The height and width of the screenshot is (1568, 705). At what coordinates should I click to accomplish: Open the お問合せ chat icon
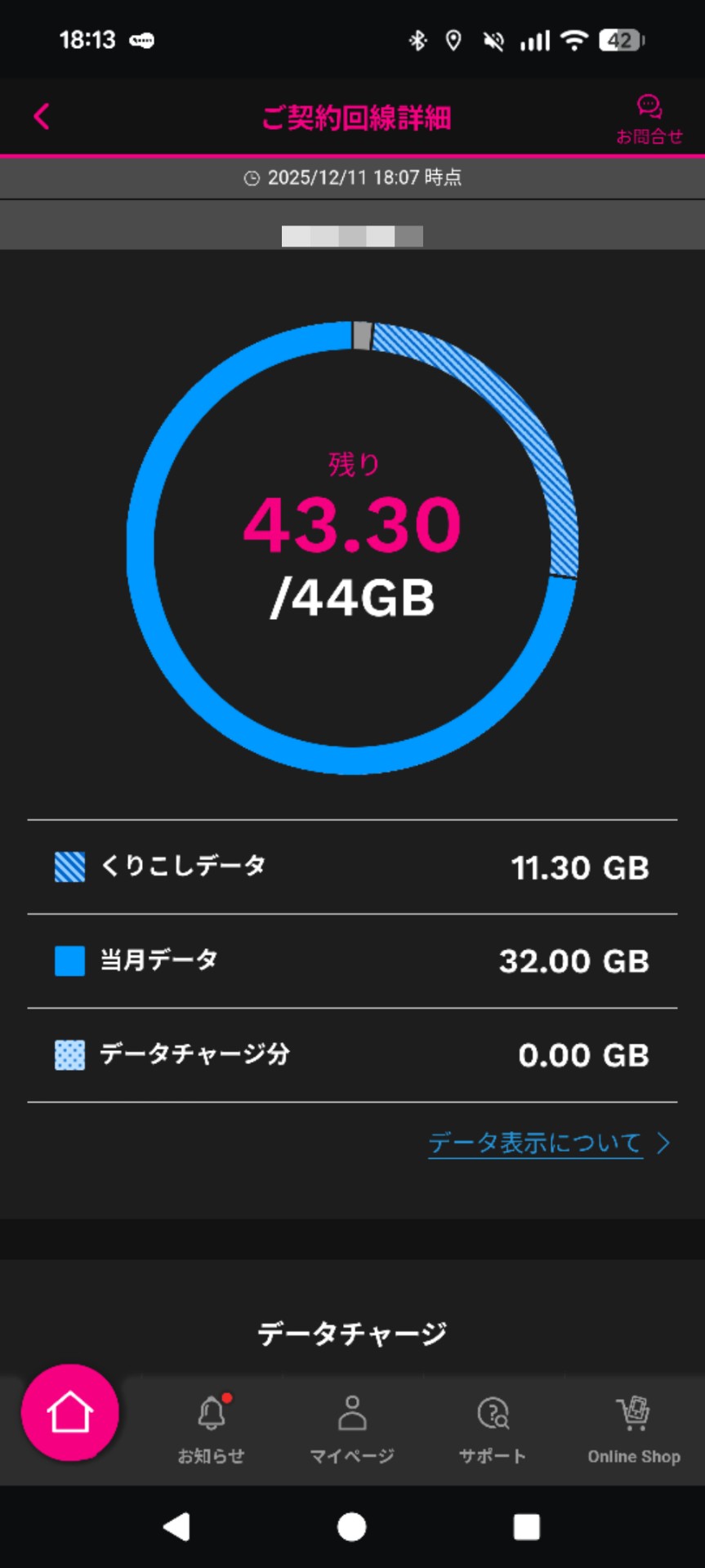tap(649, 107)
